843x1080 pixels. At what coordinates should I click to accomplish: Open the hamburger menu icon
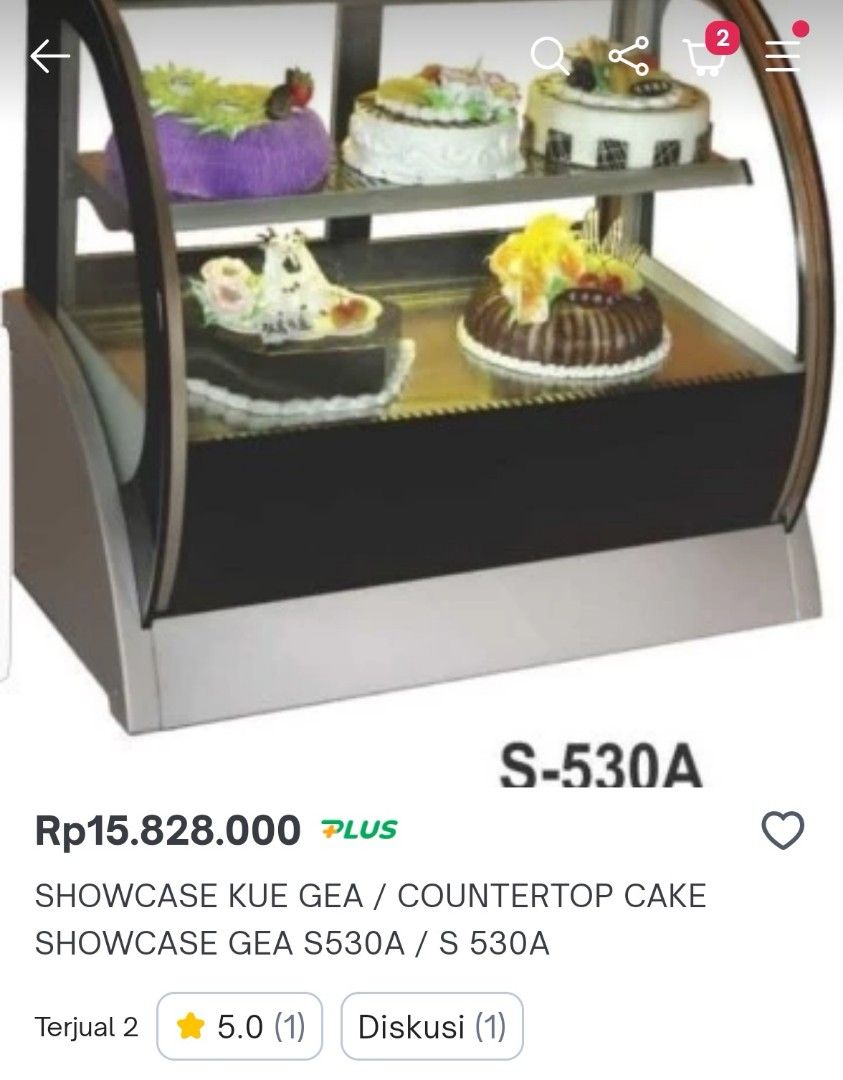pyautogui.click(x=783, y=55)
